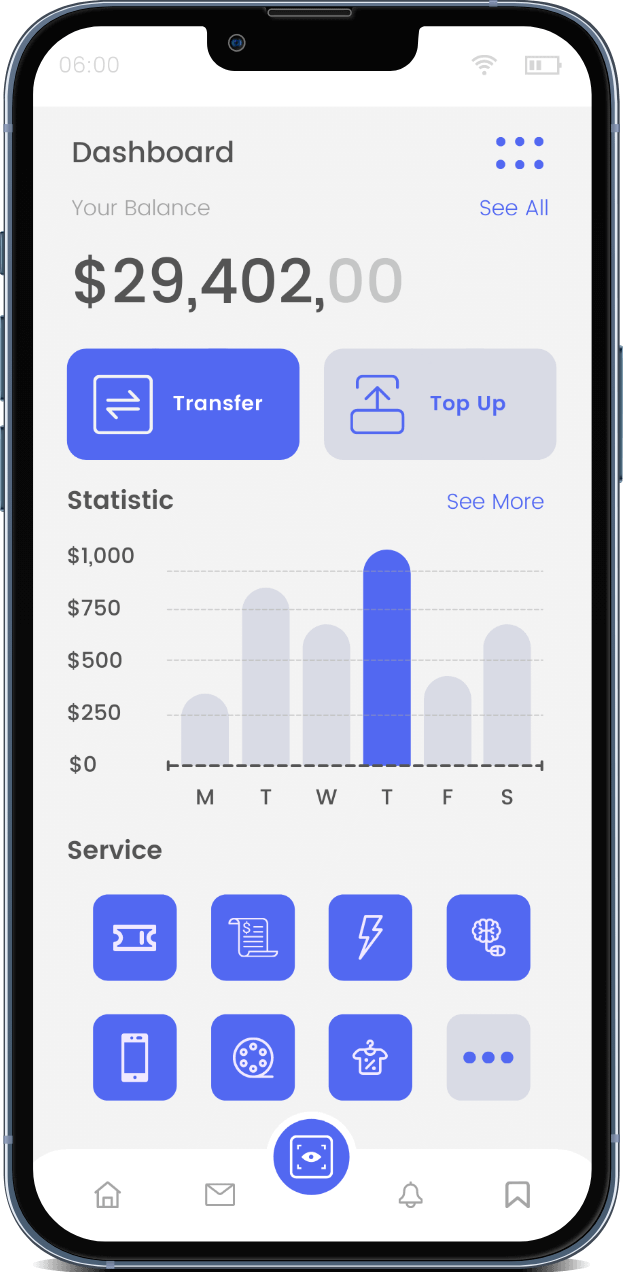Viewport: 624px width, 1273px height.
Task: Launch the center scan button
Action: tap(311, 1157)
